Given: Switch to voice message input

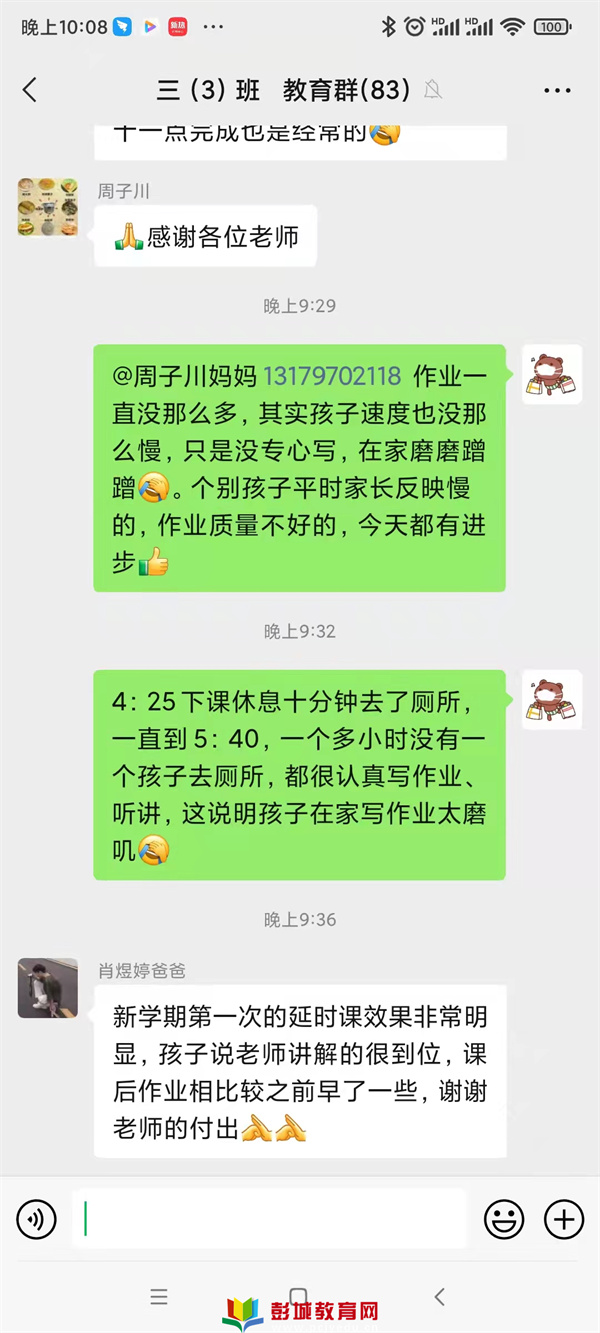Looking at the screenshot, I should 37,1219.
